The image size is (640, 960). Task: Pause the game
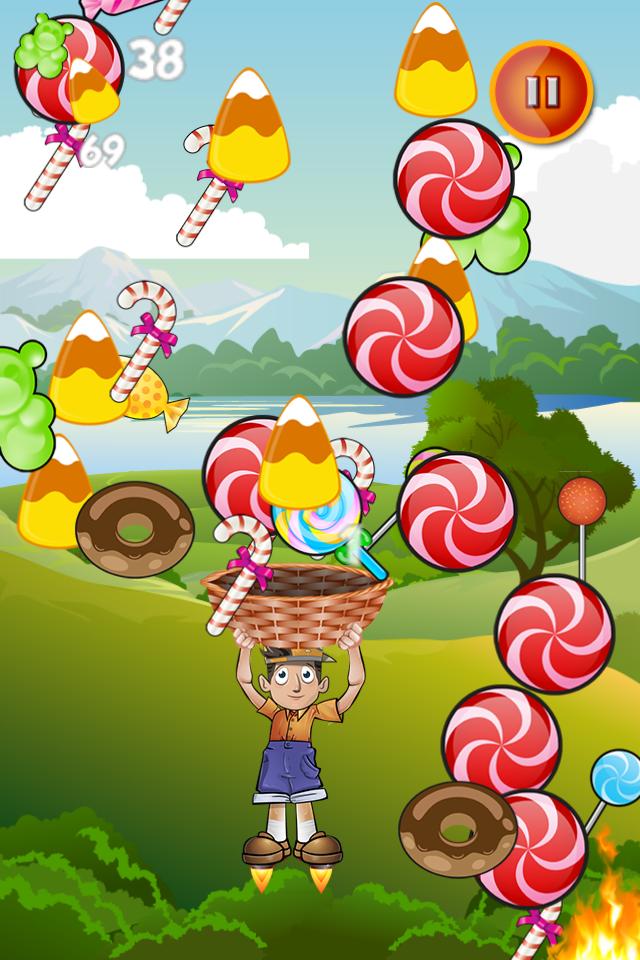click(543, 90)
